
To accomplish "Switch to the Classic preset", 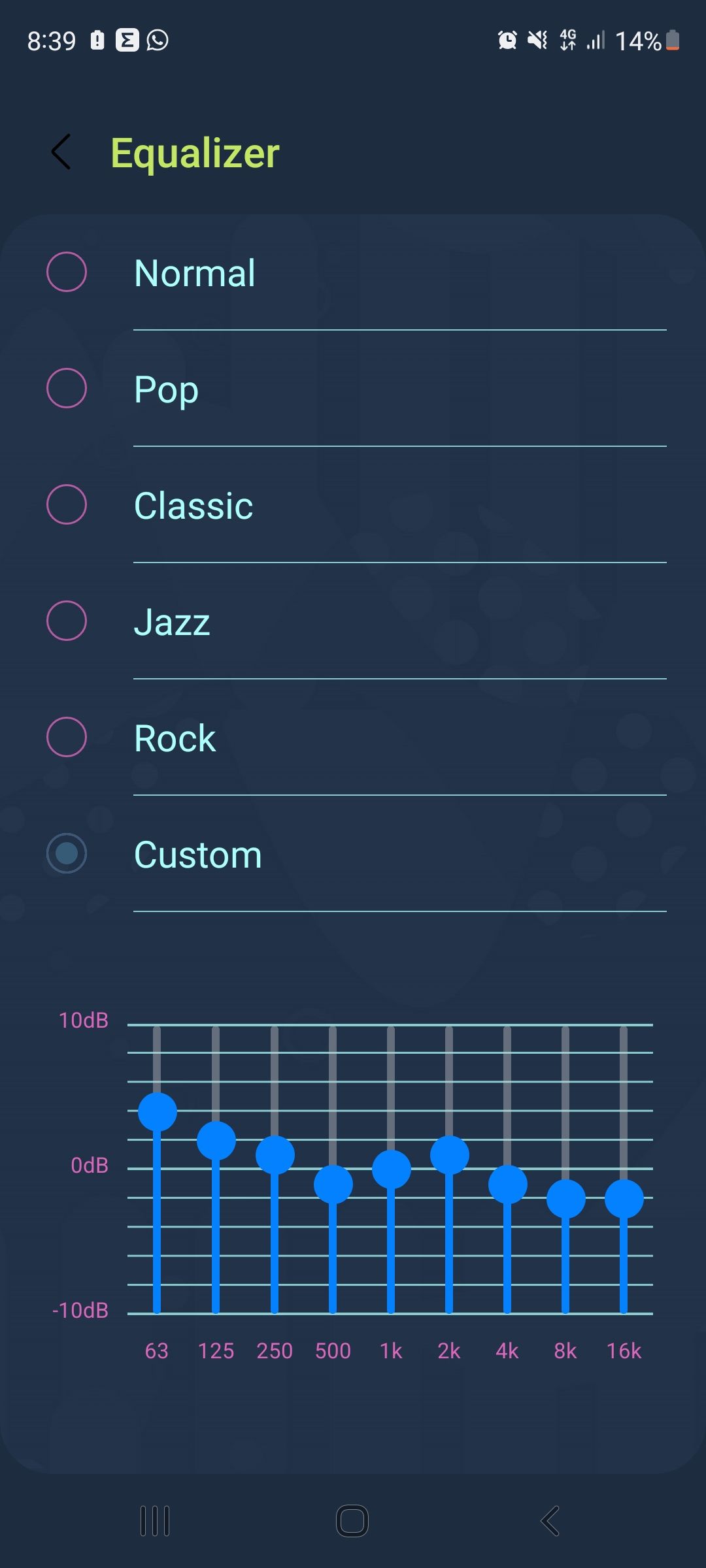I will tap(67, 504).
